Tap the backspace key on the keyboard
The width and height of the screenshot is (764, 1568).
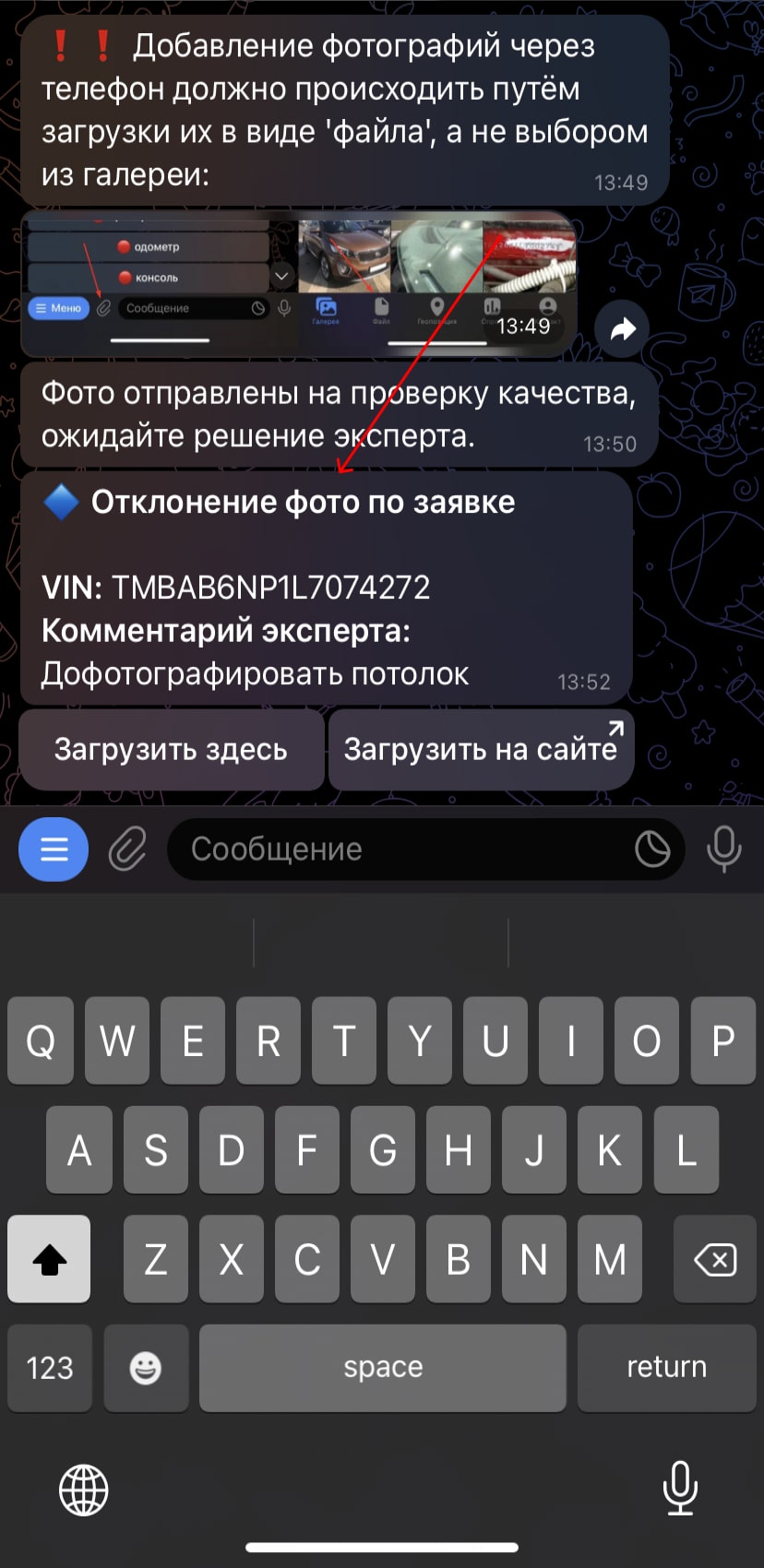tap(714, 1259)
